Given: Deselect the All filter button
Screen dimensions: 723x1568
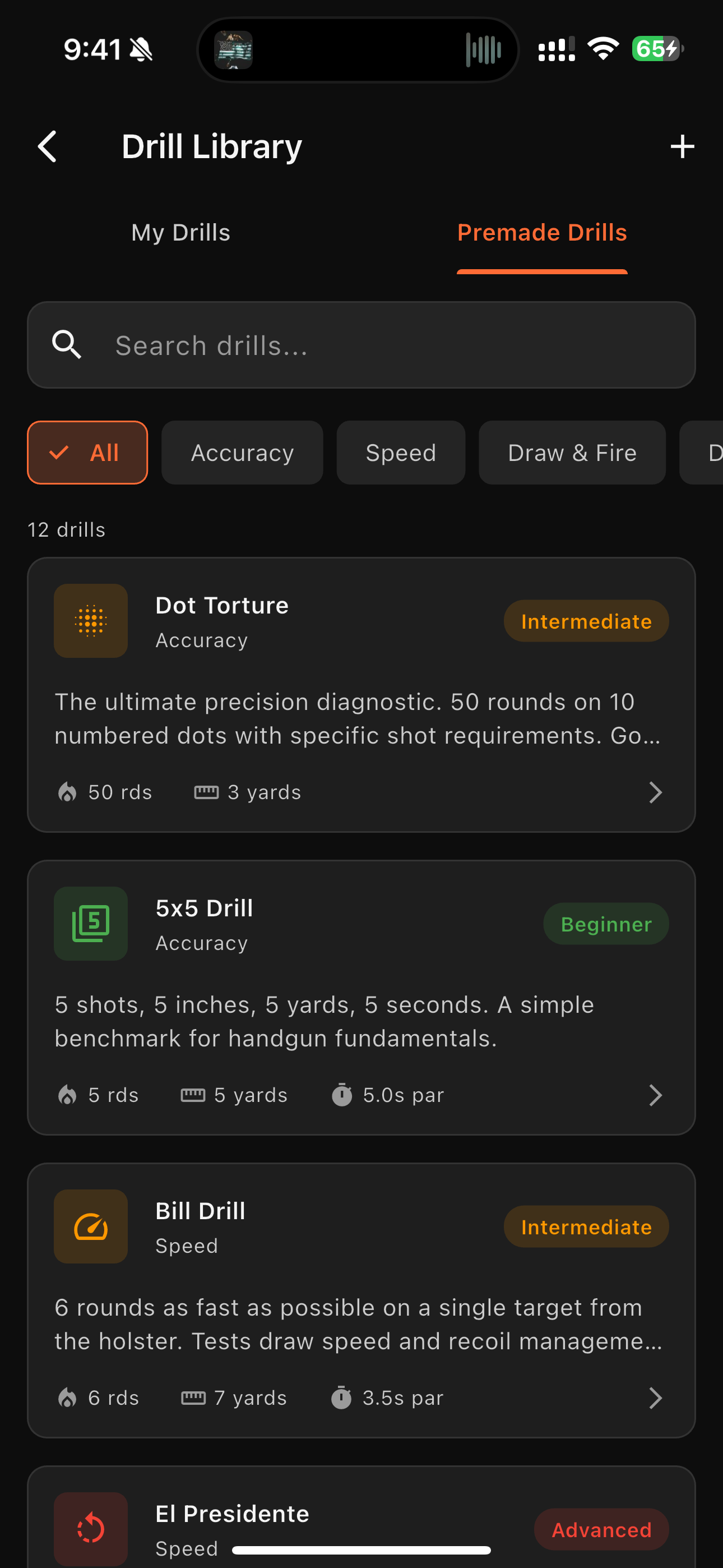Looking at the screenshot, I should [87, 452].
